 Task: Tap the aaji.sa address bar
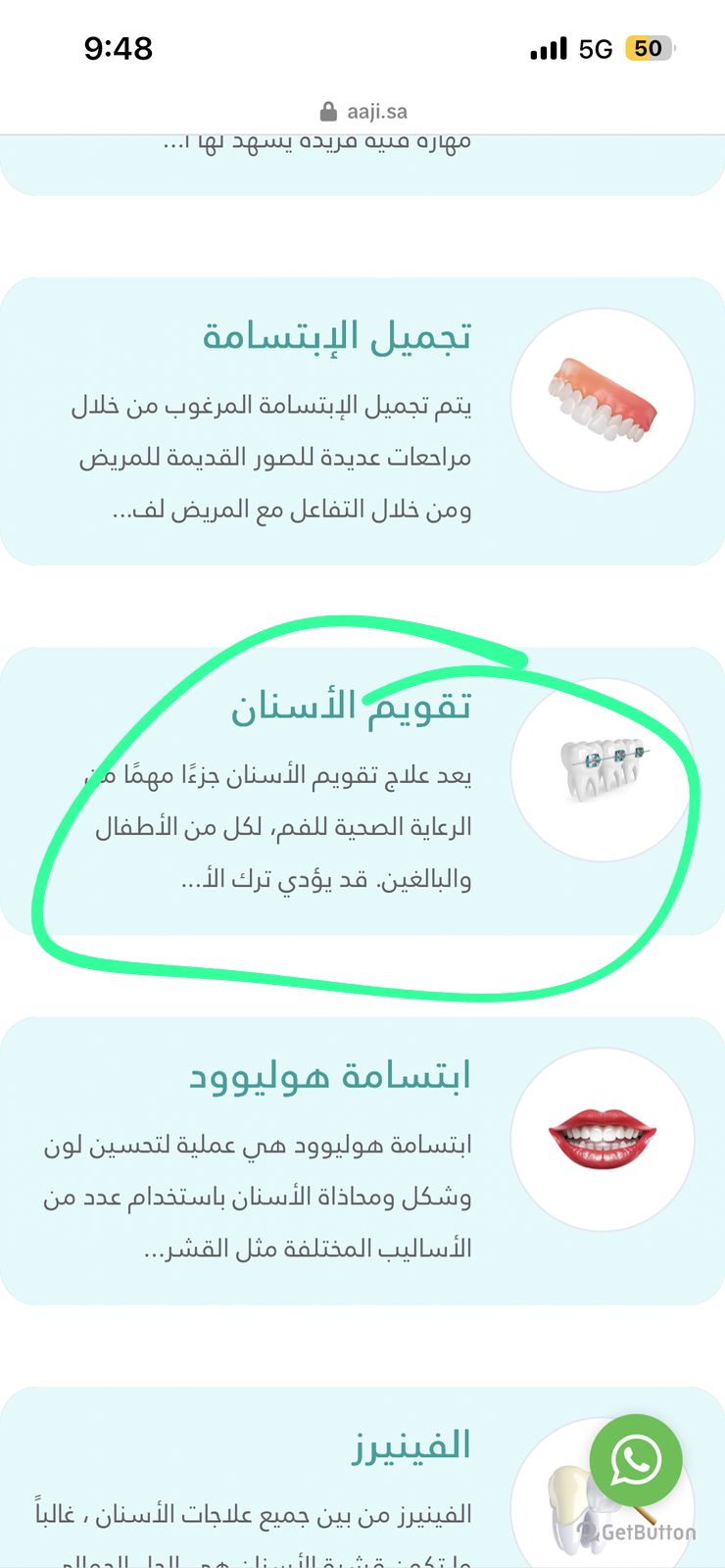(x=363, y=112)
